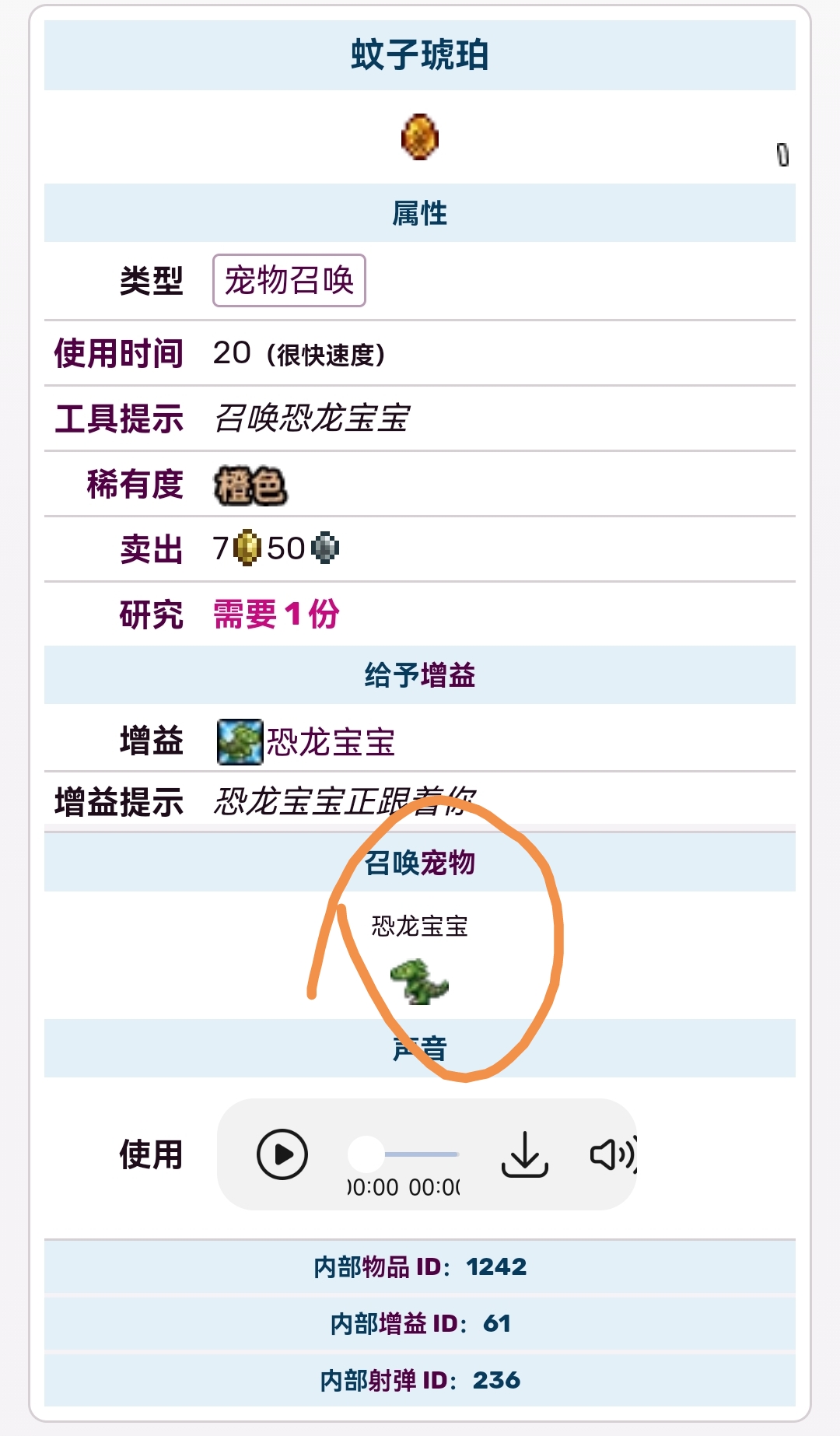Open the 工具提示 link
This screenshot has width=840, height=1436.
[118, 419]
